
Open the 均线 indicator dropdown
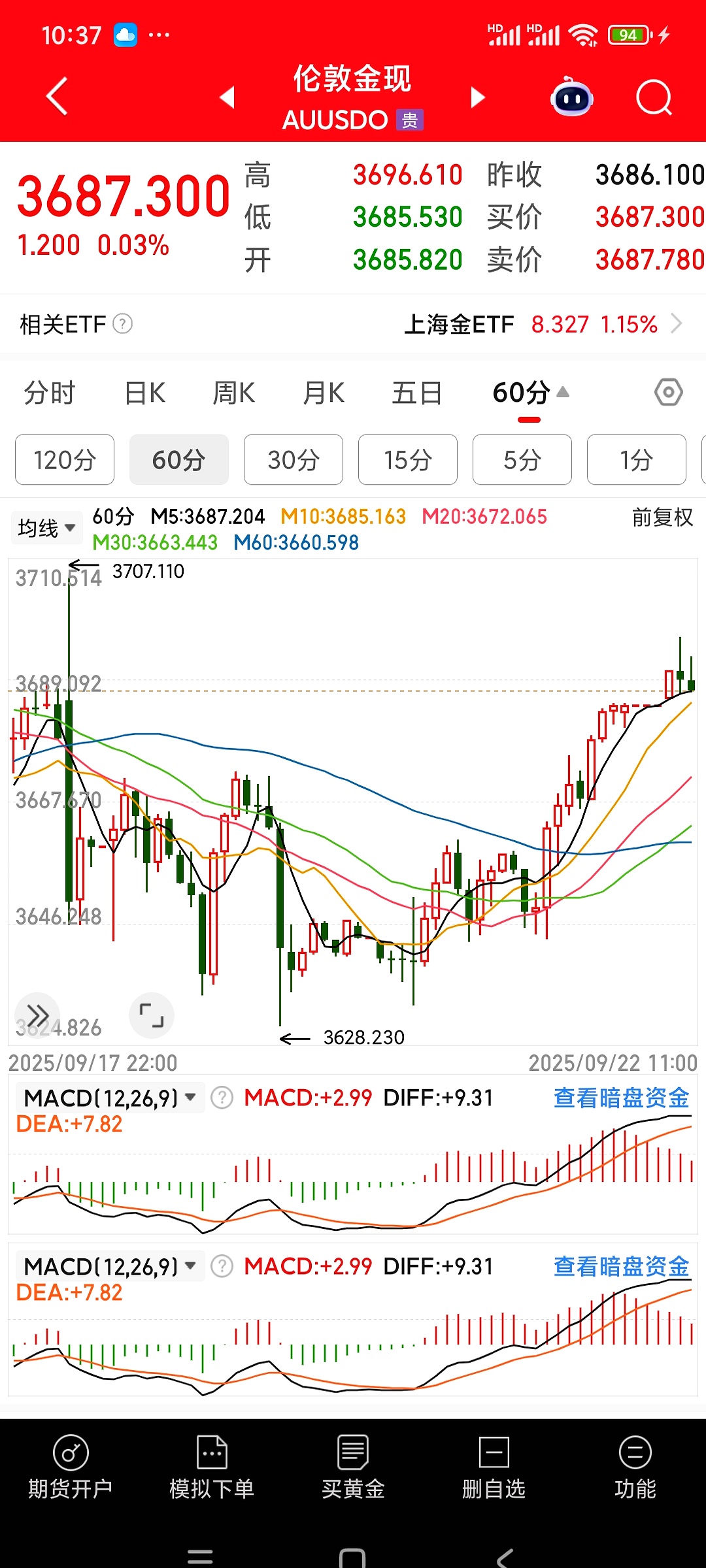(47, 528)
